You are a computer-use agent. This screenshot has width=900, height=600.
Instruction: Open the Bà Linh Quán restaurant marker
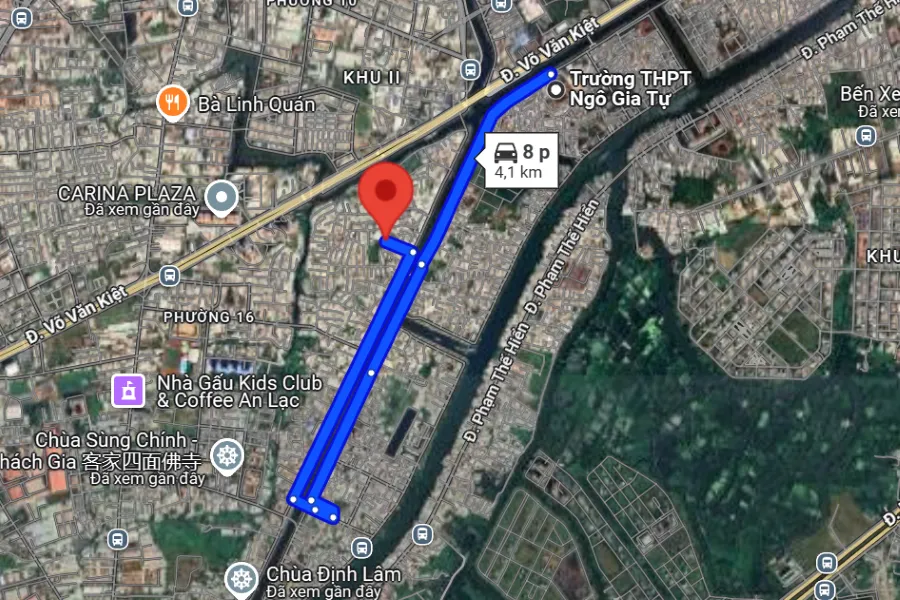pyautogui.click(x=174, y=103)
